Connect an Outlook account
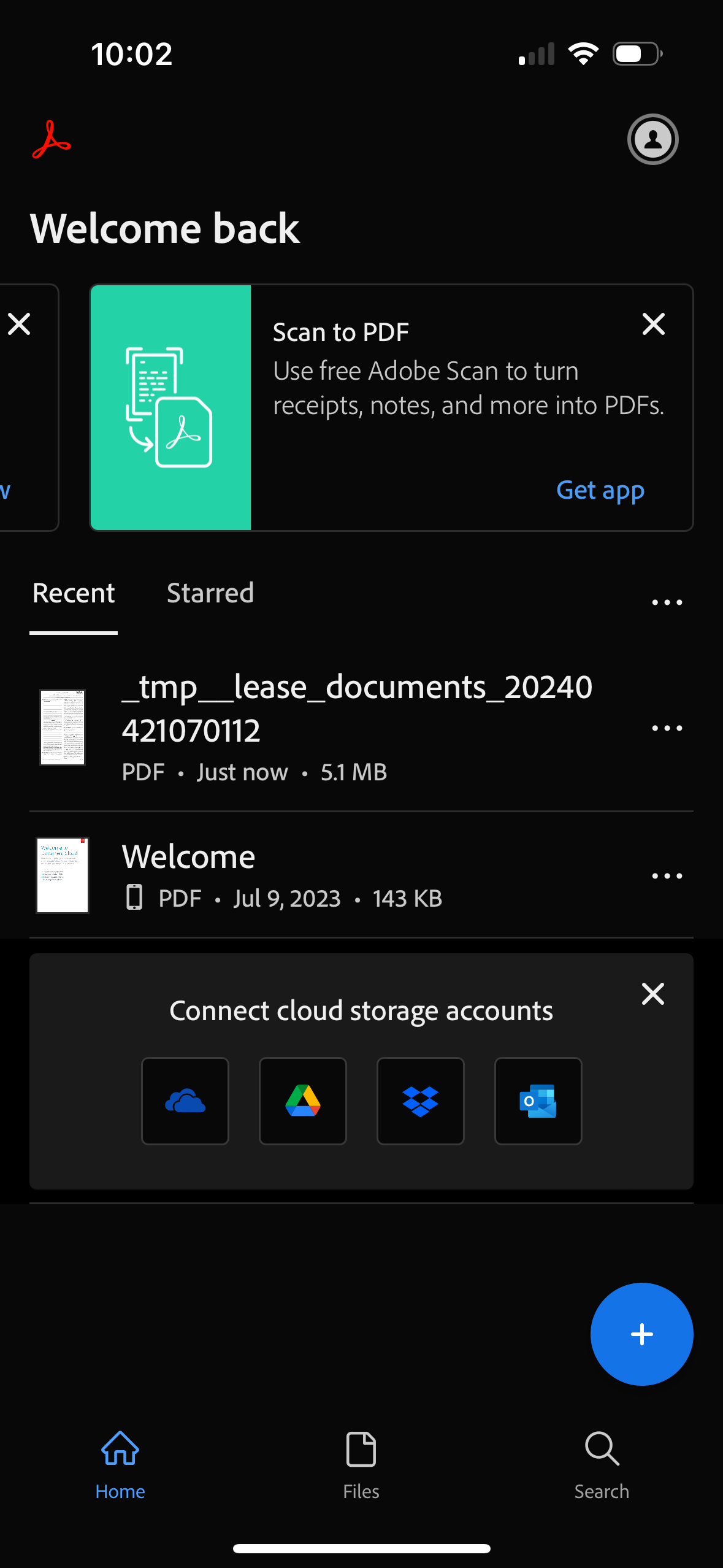723x1568 pixels. tap(538, 1101)
